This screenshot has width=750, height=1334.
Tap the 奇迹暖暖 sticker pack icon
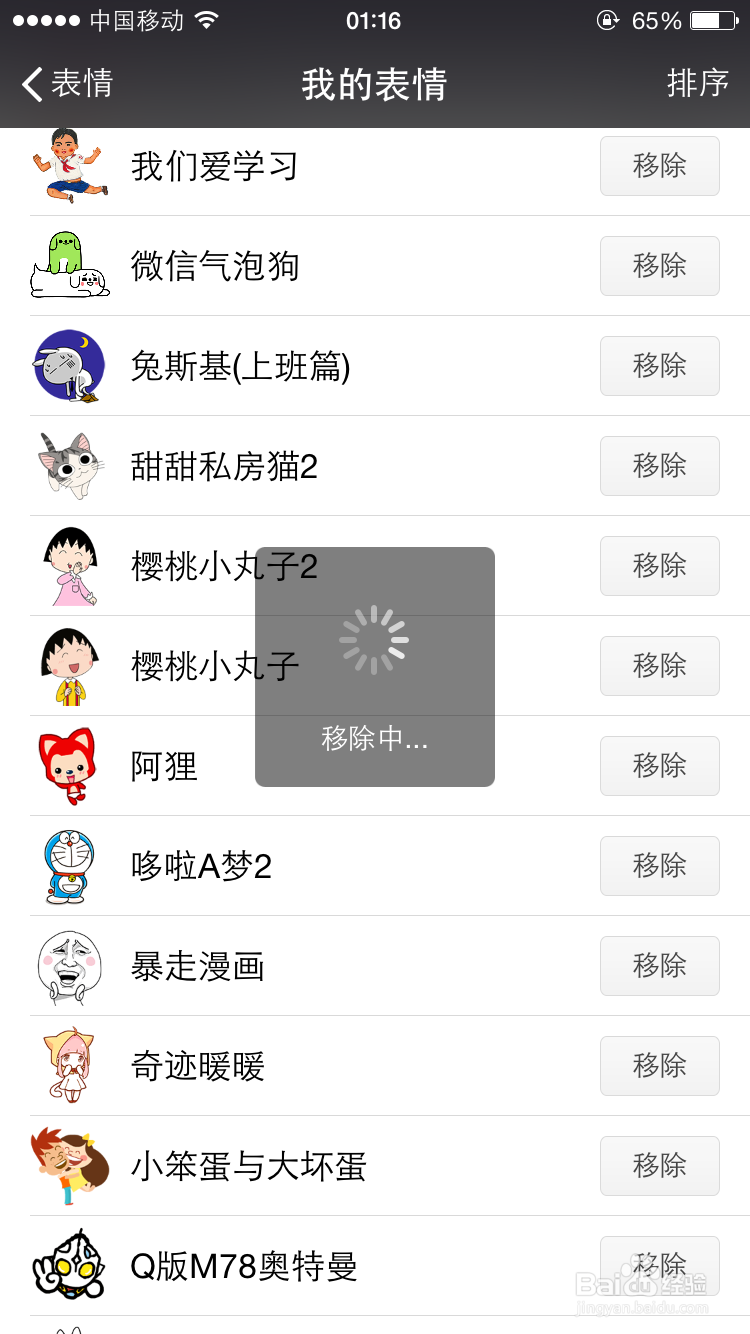[x=68, y=1066]
